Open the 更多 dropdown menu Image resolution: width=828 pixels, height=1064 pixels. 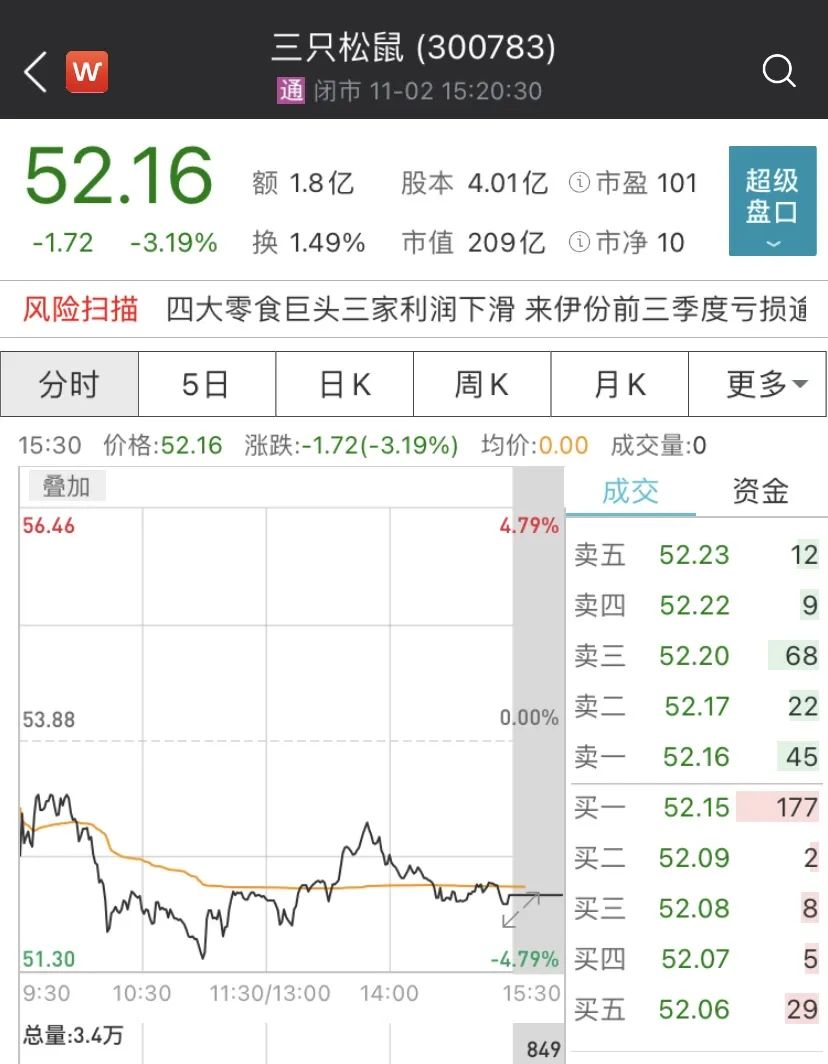point(757,384)
